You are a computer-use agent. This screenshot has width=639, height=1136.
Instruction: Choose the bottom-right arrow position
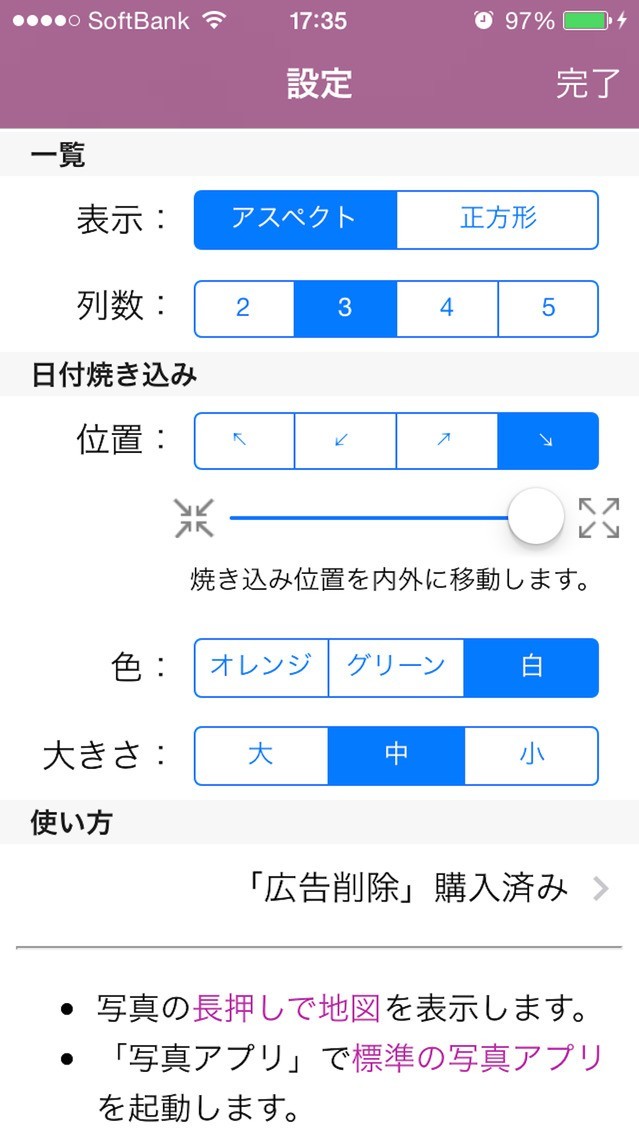pos(548,441)
